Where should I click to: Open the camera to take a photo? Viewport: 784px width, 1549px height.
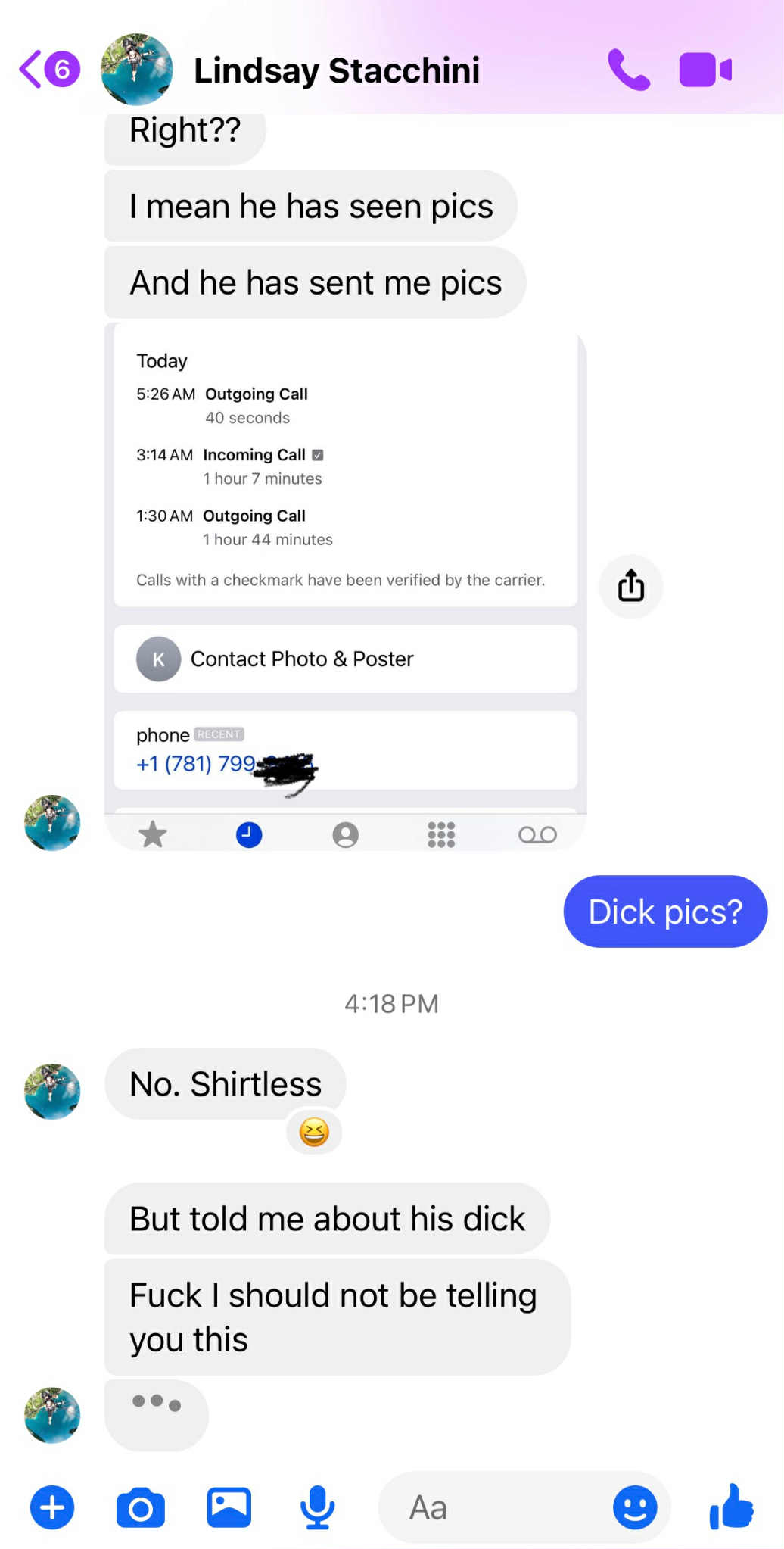141,1507
